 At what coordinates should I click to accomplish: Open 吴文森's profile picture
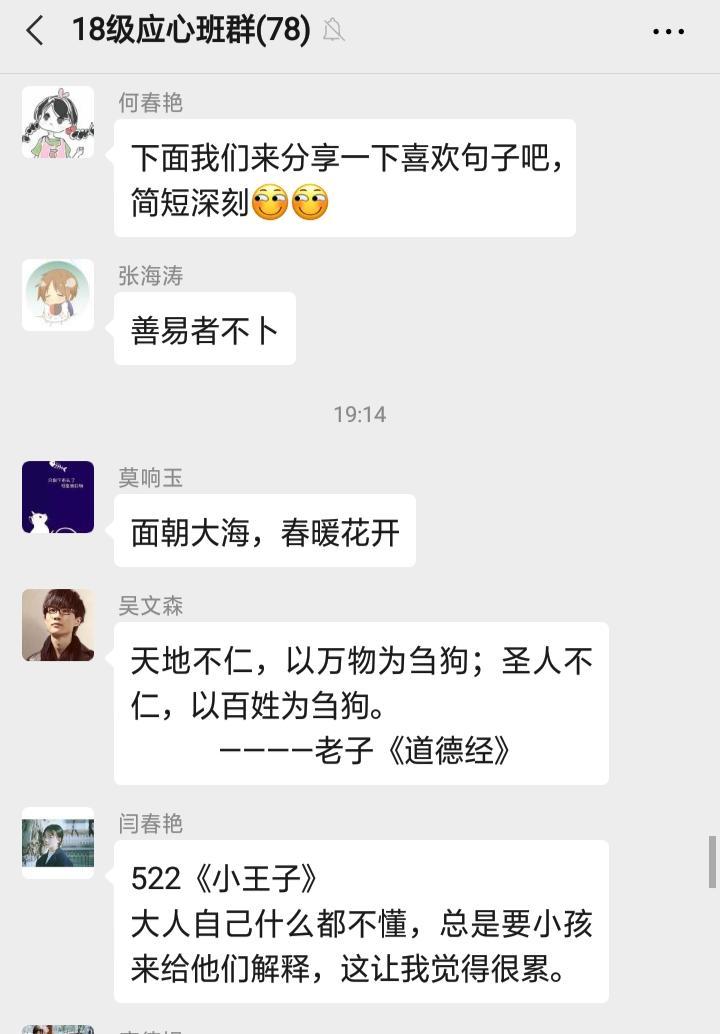point(58,625)
